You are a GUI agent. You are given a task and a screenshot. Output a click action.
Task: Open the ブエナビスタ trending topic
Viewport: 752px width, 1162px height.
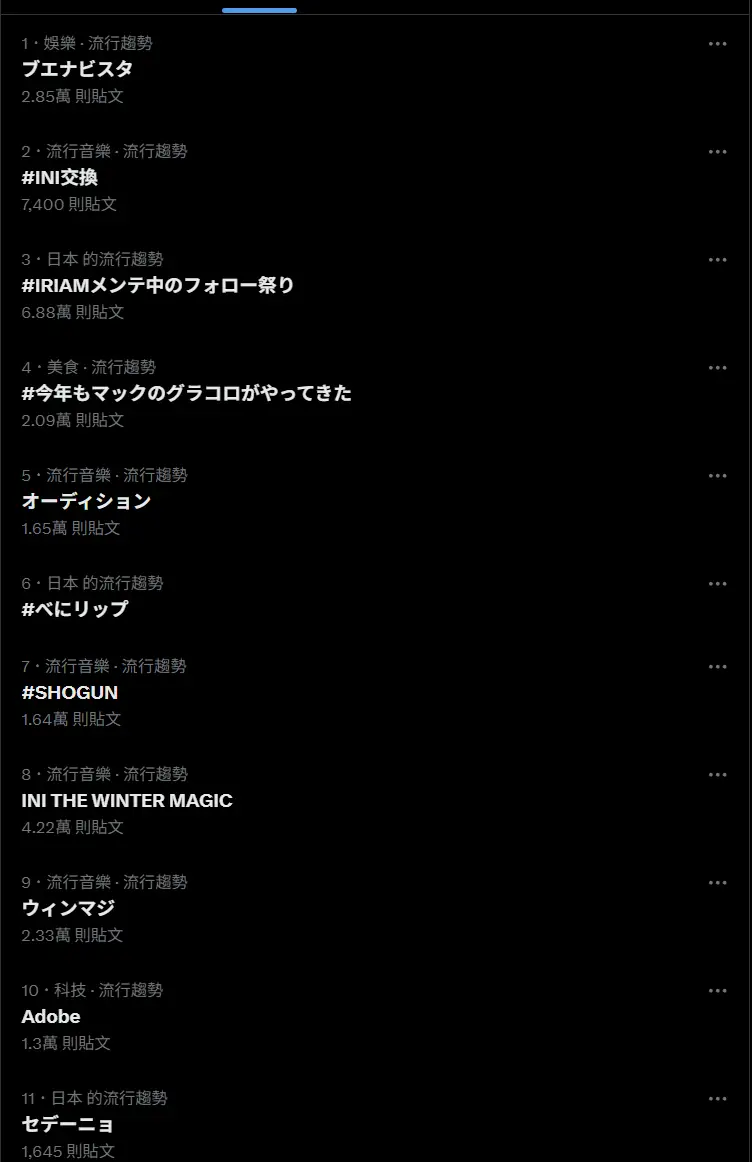click(77, 69)
